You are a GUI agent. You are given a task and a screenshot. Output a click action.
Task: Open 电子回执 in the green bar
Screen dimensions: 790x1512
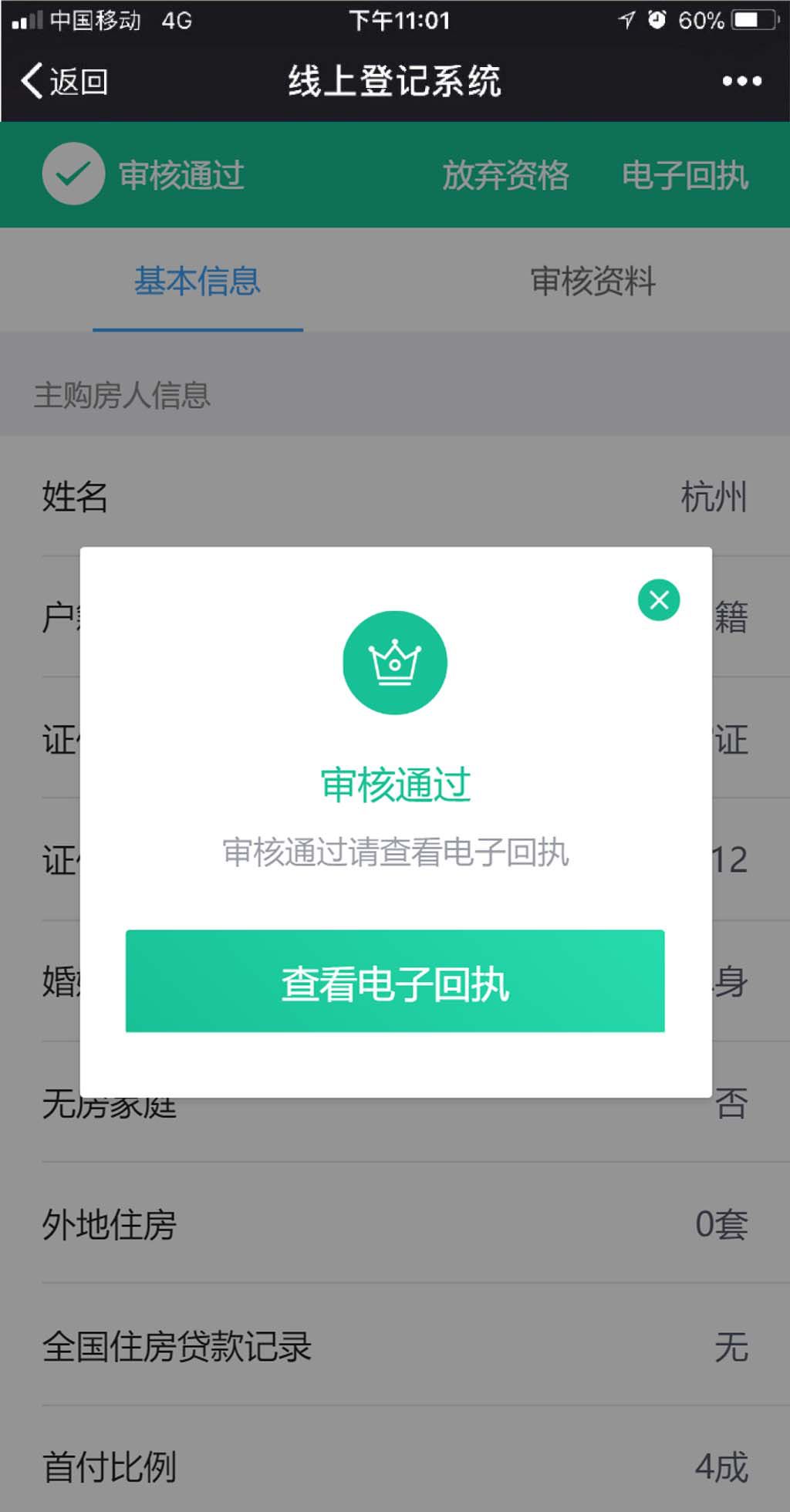[685, 175]
